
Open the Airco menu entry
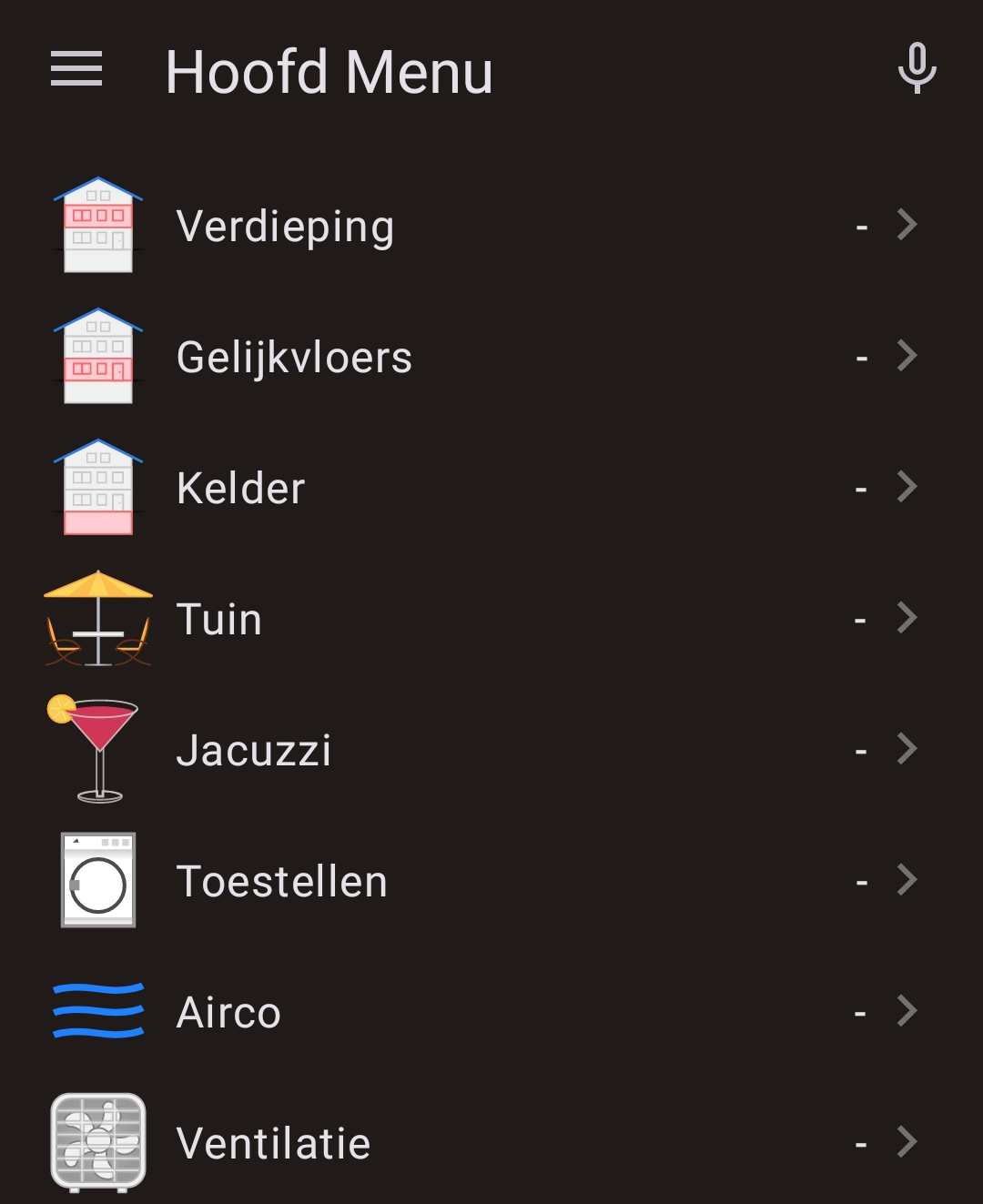tap(228, 1010)
